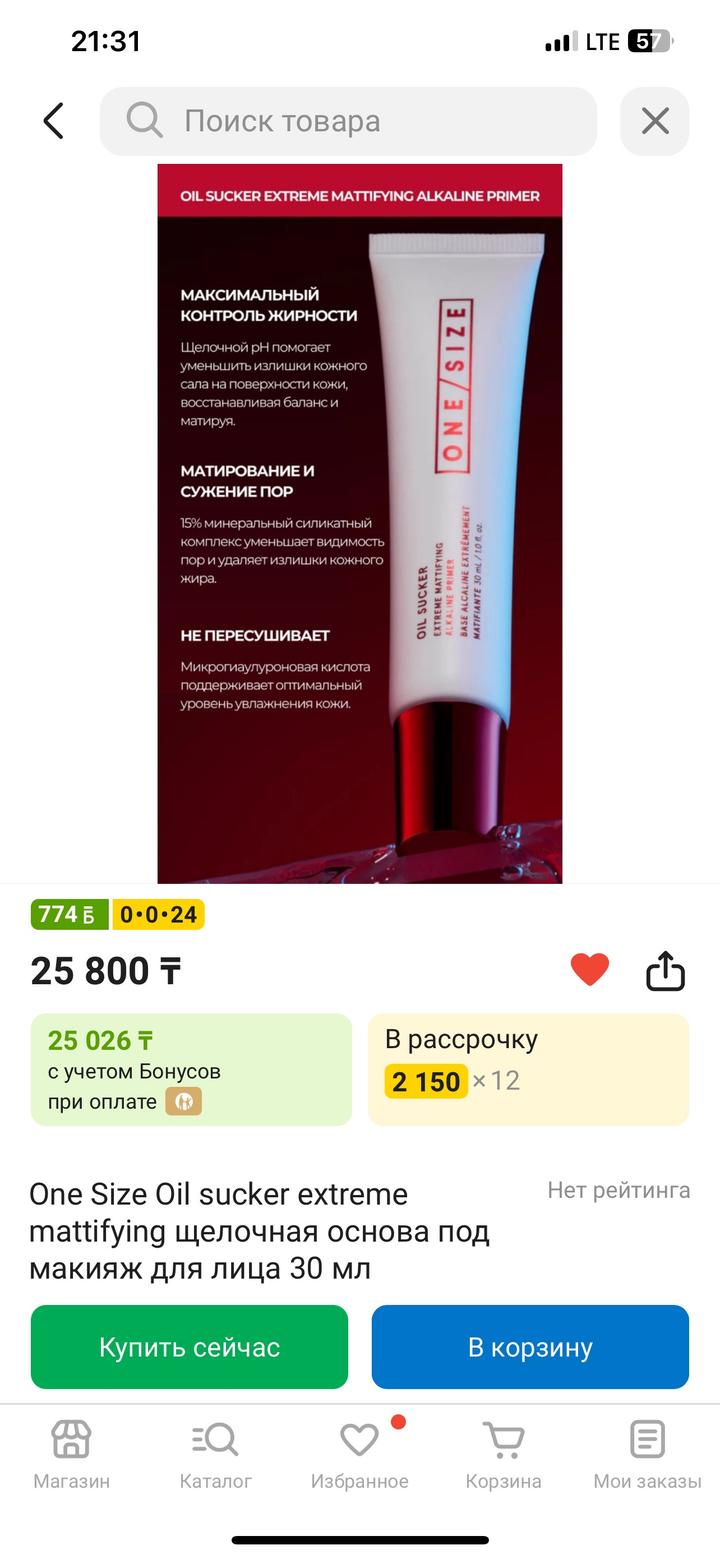
Task: Add item with В корзину button
Action: coord(530,1347)
